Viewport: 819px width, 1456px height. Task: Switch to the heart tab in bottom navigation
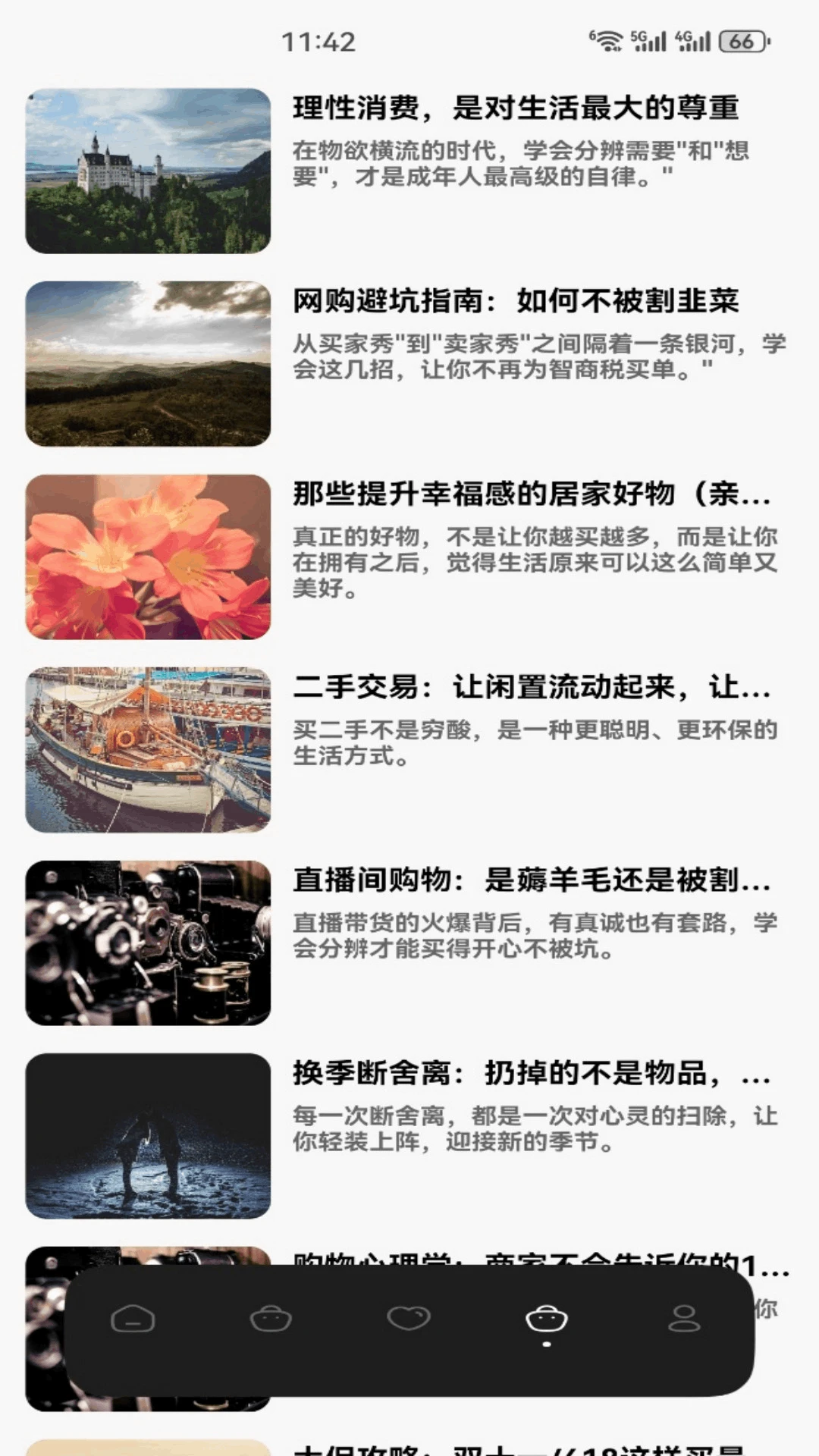click(x=409, y=1318)
